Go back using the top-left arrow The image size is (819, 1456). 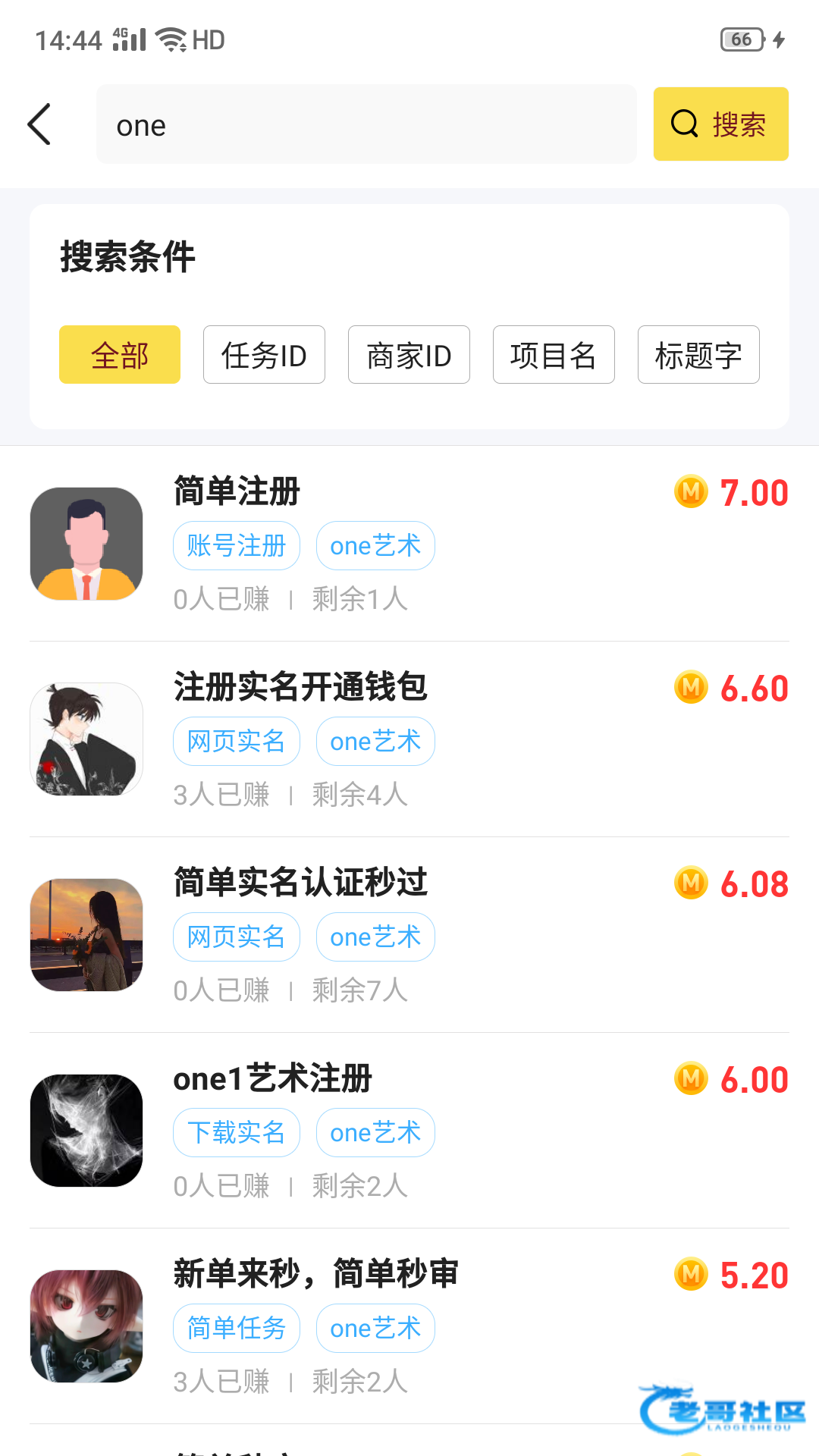(x=39, y=124)
